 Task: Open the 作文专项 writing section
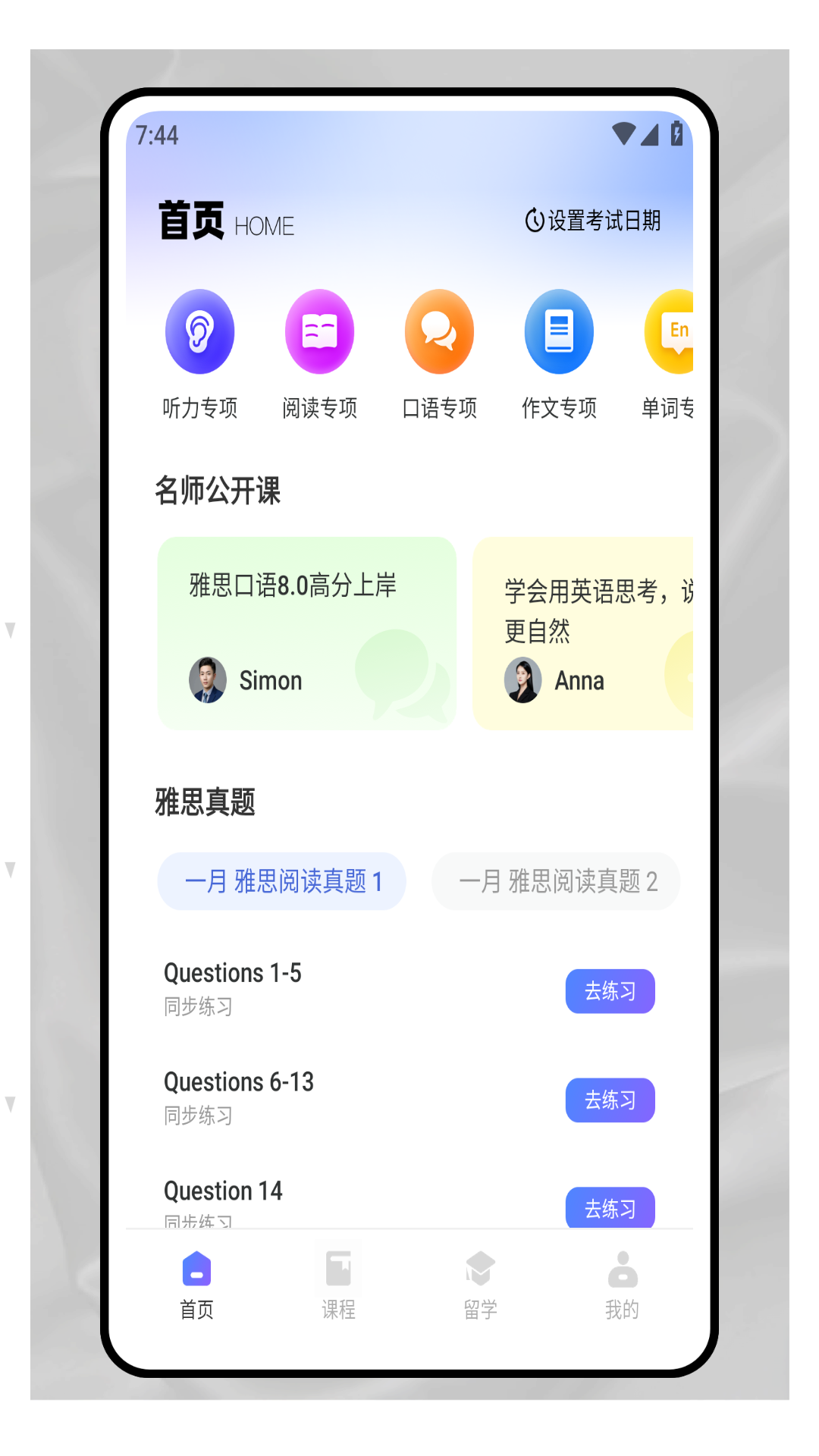click(x=559, y=355)
